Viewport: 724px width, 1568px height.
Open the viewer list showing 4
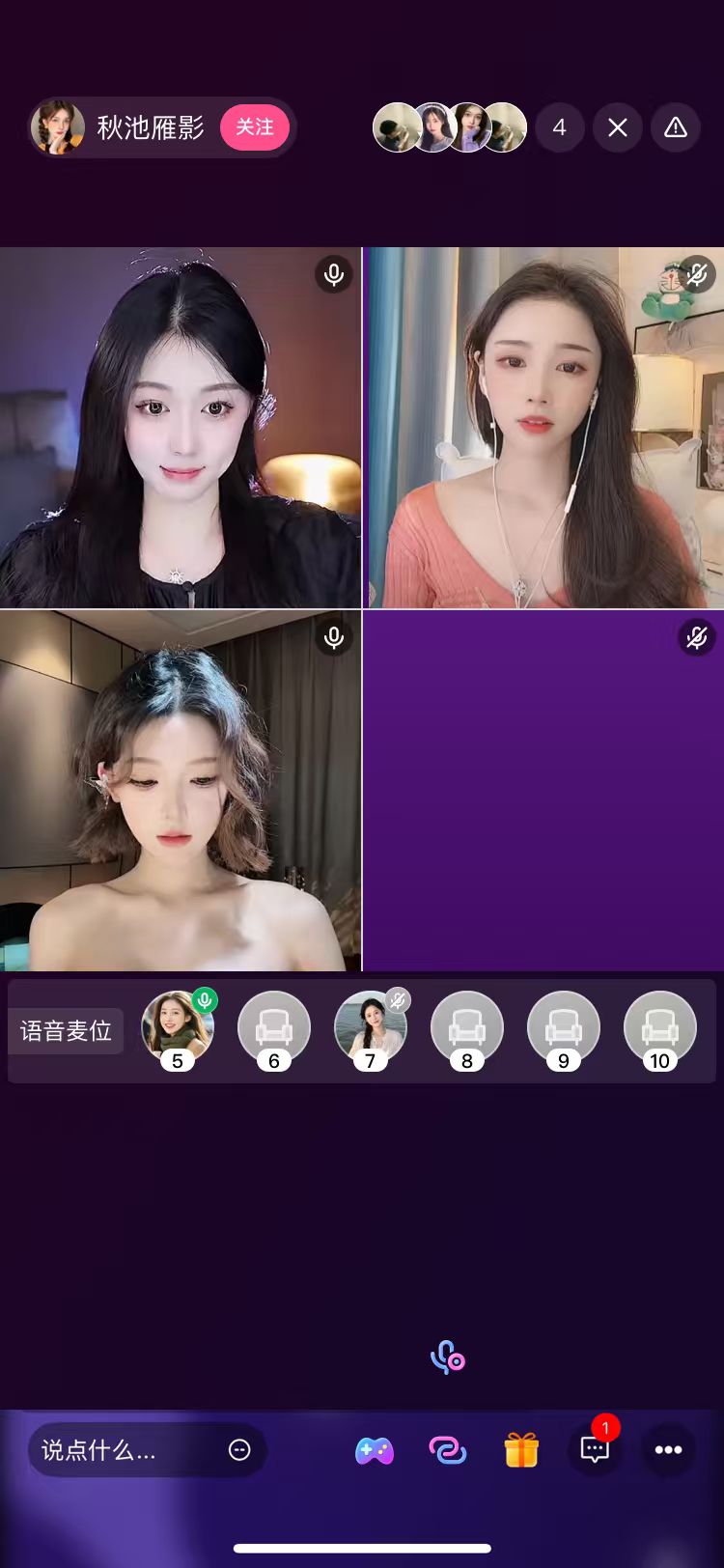560,127
